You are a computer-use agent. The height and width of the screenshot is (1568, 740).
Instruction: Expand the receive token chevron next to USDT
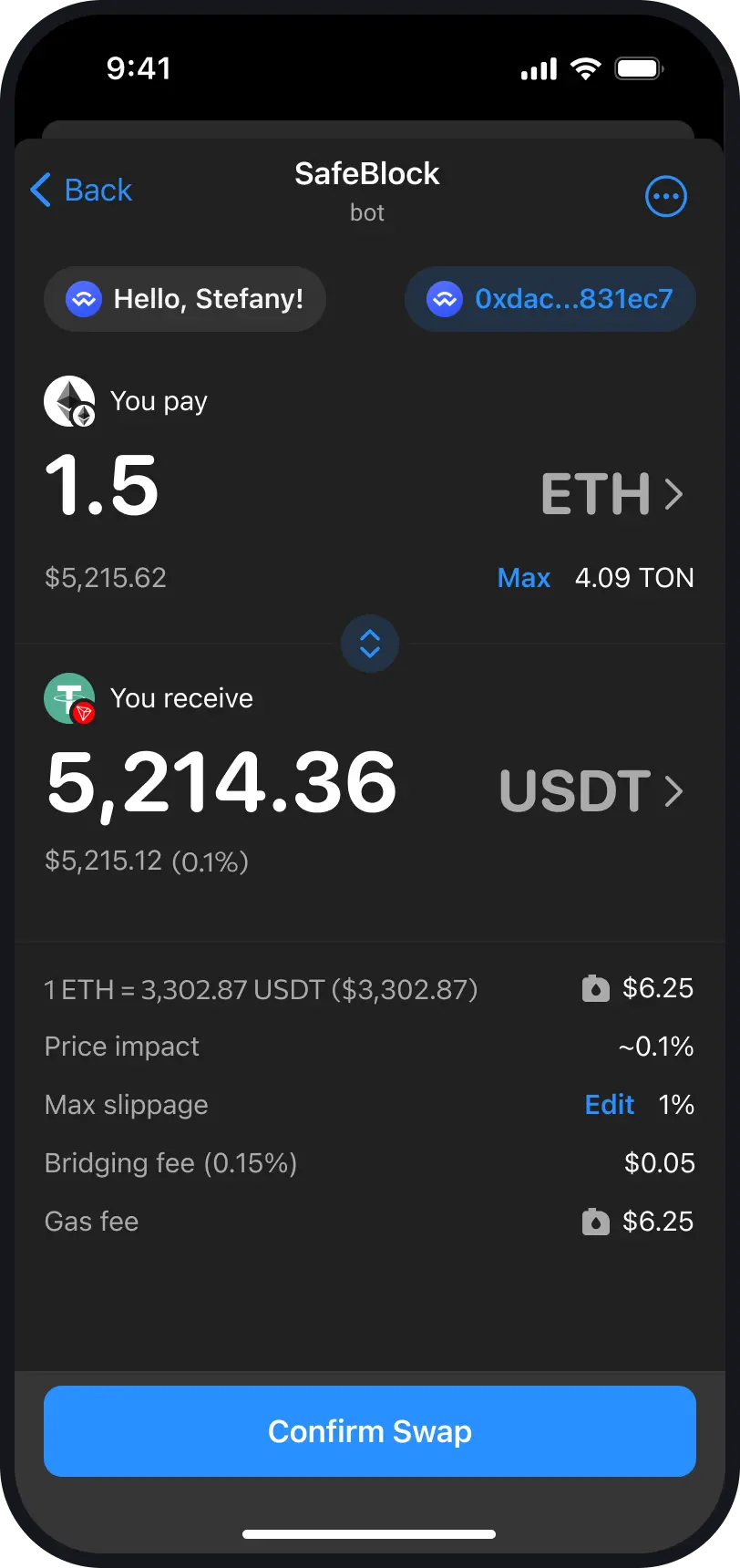(674, 791)
